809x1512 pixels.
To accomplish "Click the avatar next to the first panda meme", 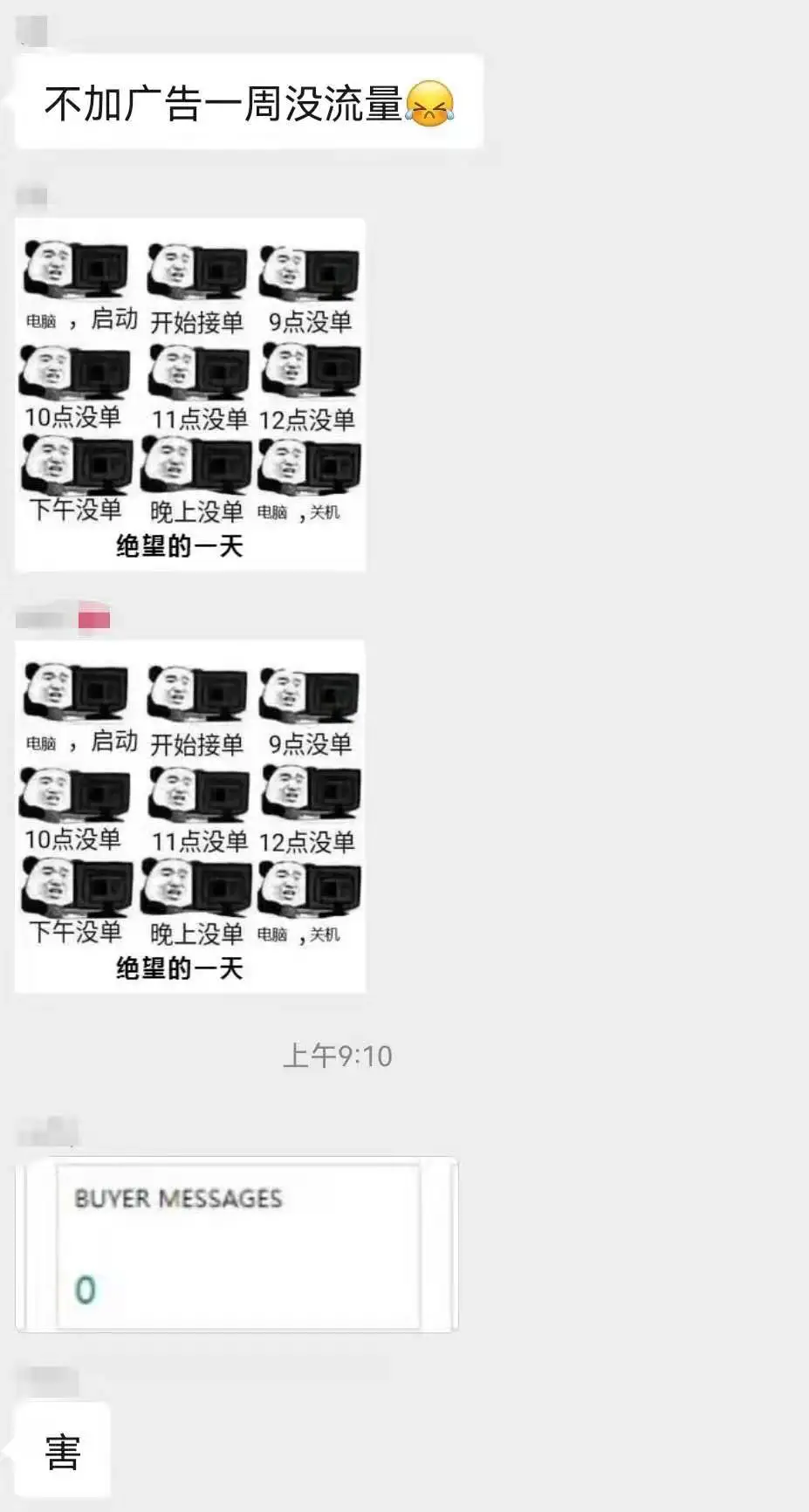I will click(x=33, y=196).
